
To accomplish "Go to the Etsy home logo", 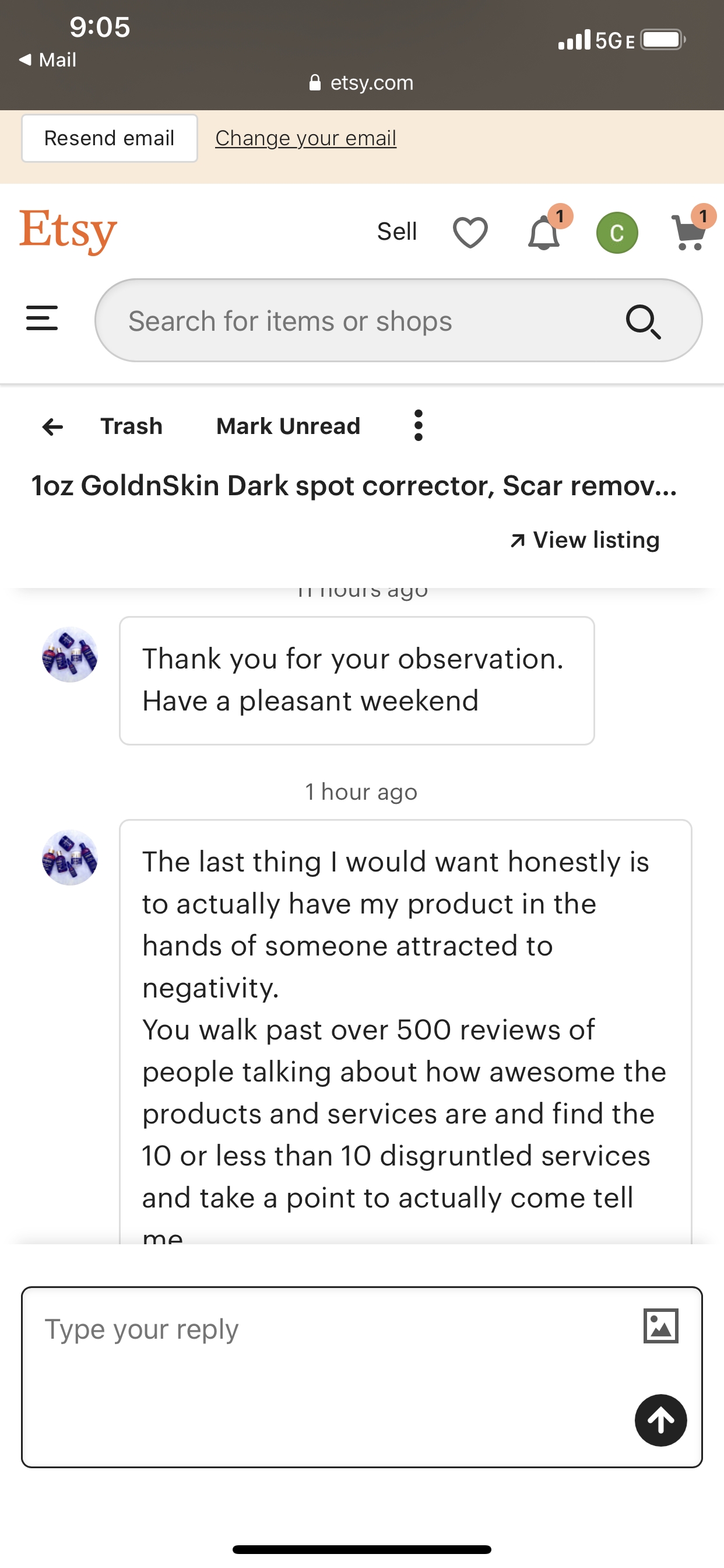I will [x=68, y=232].
